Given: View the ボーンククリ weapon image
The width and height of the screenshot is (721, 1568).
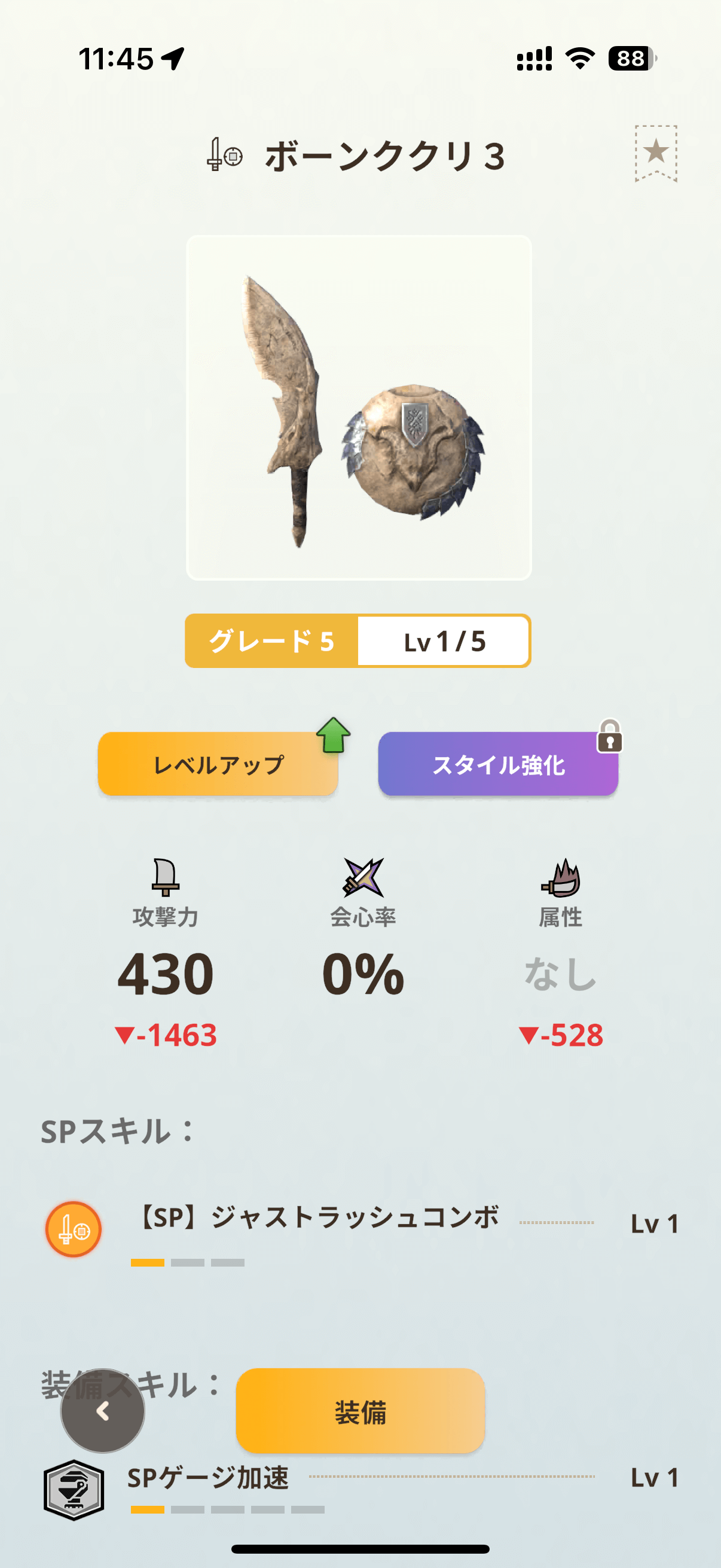Looking at the screenshot, I should tap(359, 408).
